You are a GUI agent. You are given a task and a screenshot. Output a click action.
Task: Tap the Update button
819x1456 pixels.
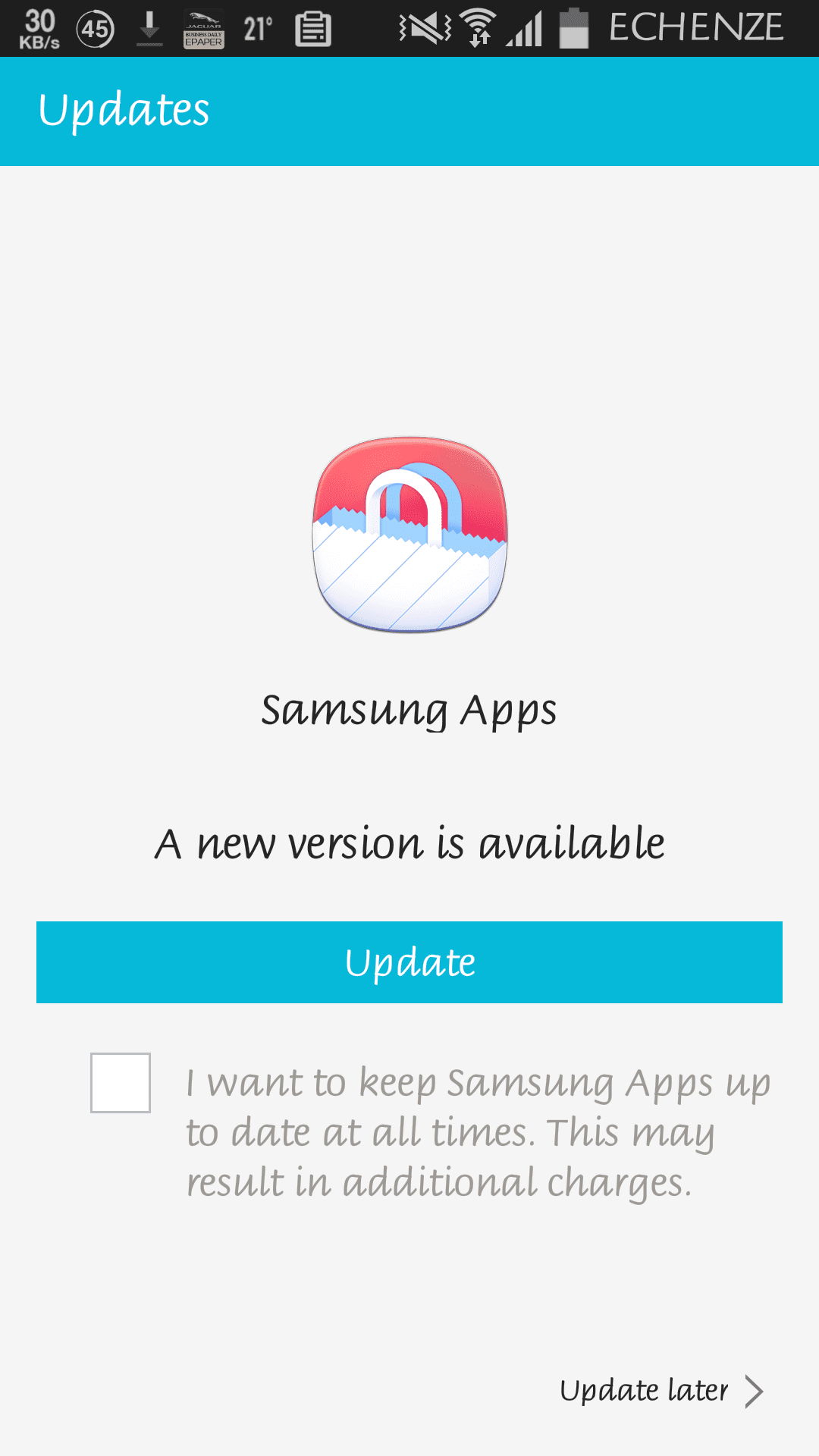409,962
